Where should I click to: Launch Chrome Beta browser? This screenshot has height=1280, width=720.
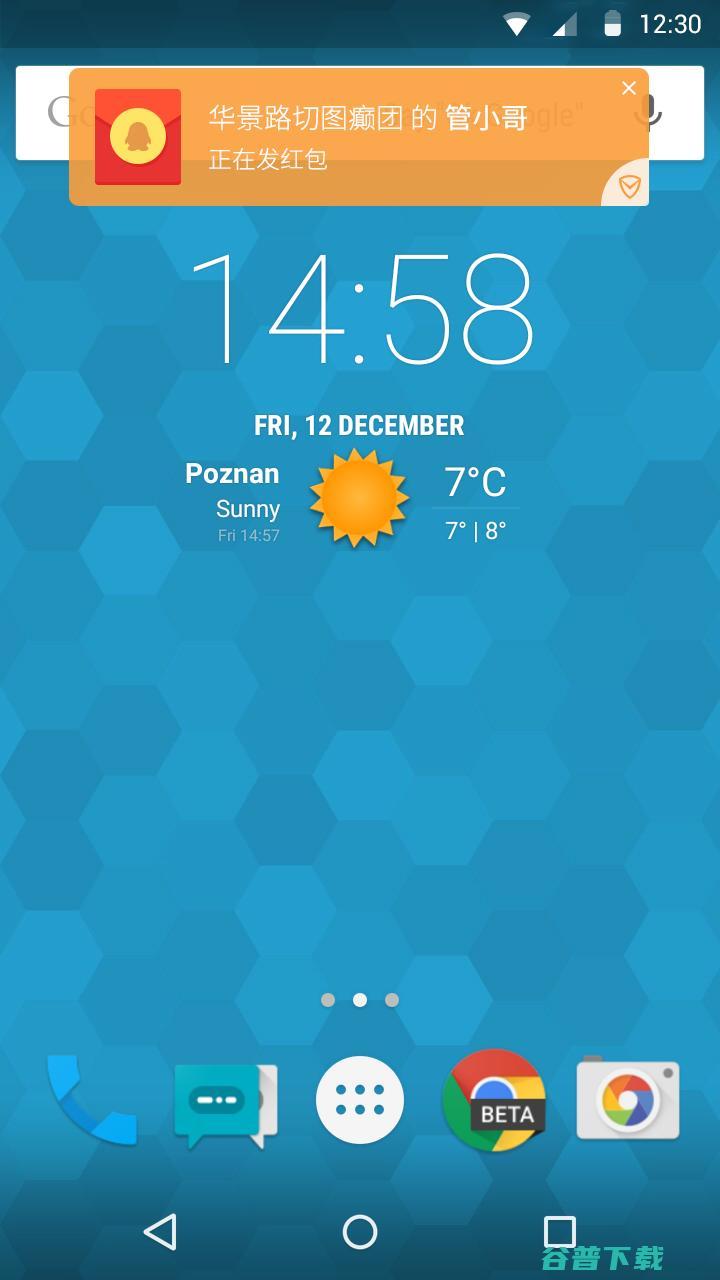tap(494, 1101)
